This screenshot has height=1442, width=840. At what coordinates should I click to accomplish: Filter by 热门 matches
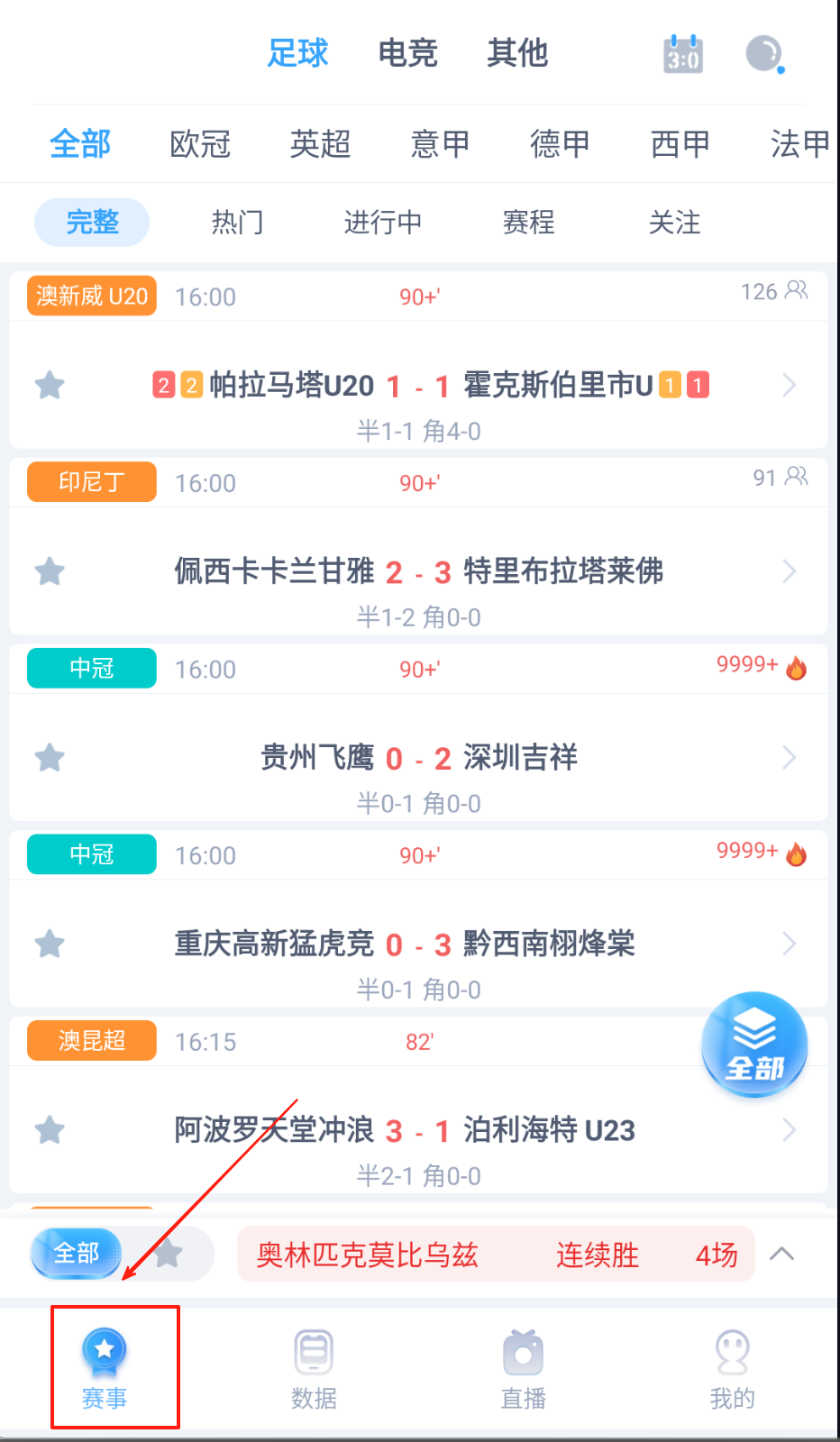(x=237, y=223)
